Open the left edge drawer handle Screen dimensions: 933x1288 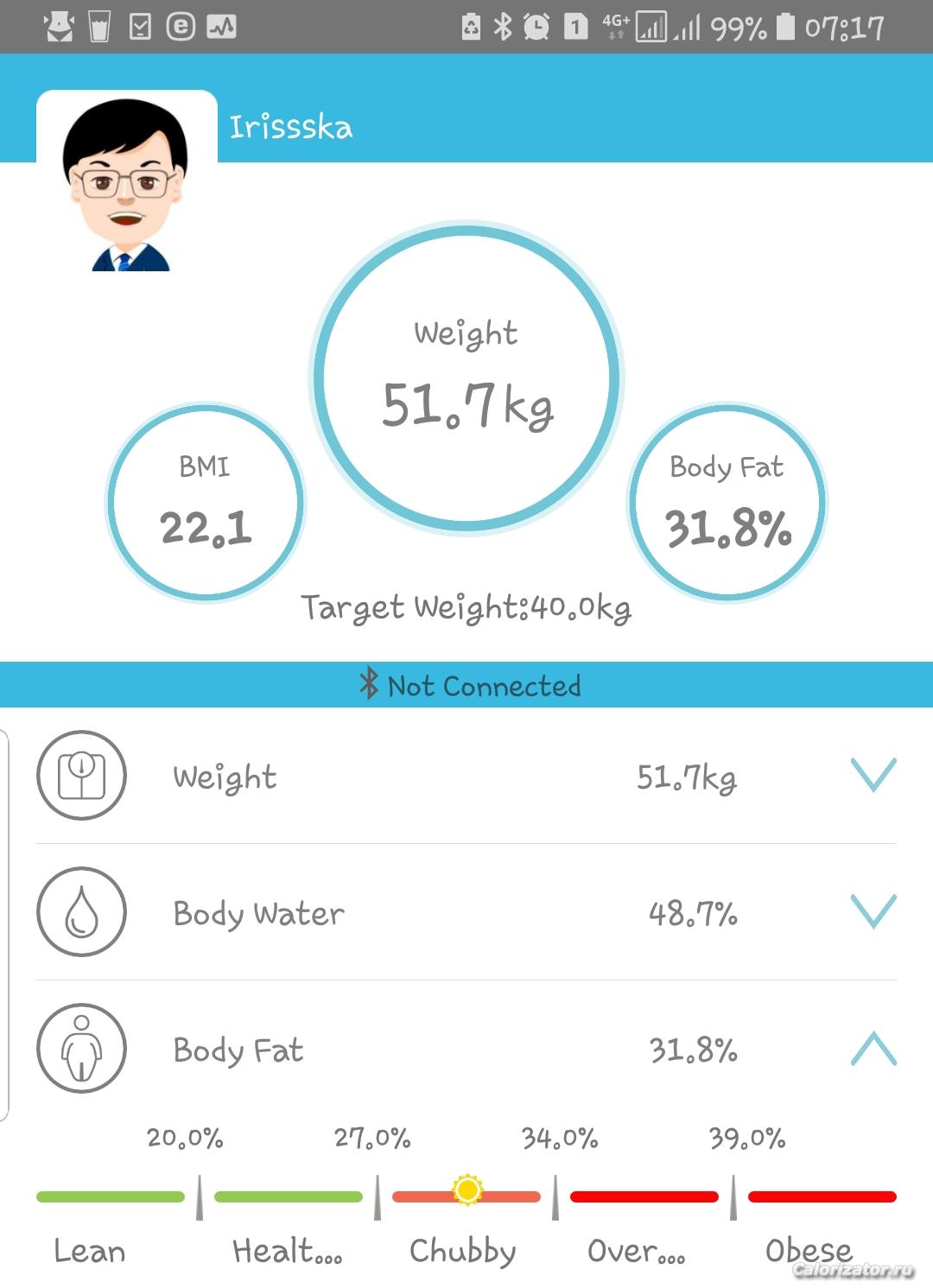tap(4, 924)
